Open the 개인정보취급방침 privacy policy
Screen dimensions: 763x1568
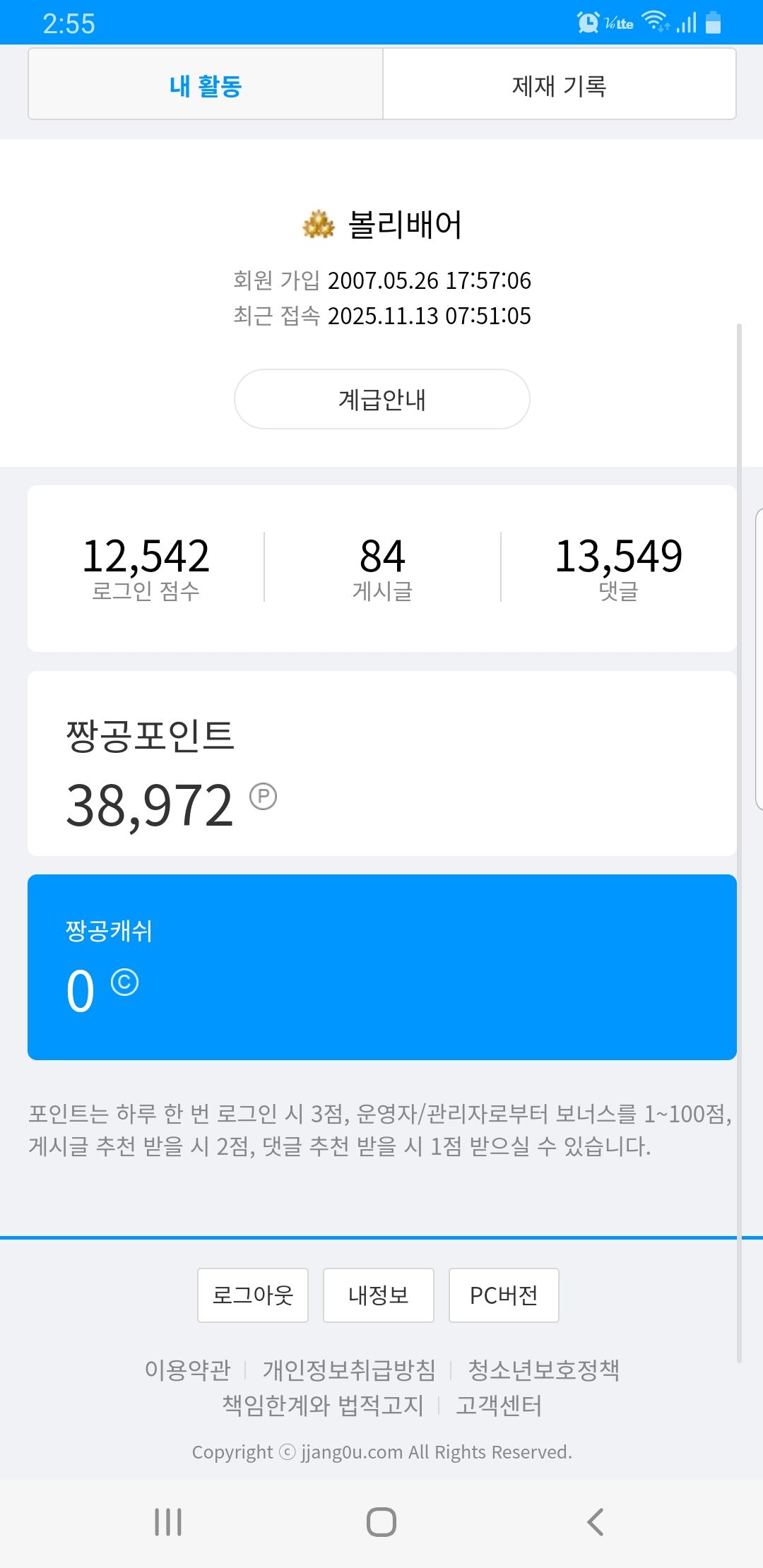(349, 1370)
